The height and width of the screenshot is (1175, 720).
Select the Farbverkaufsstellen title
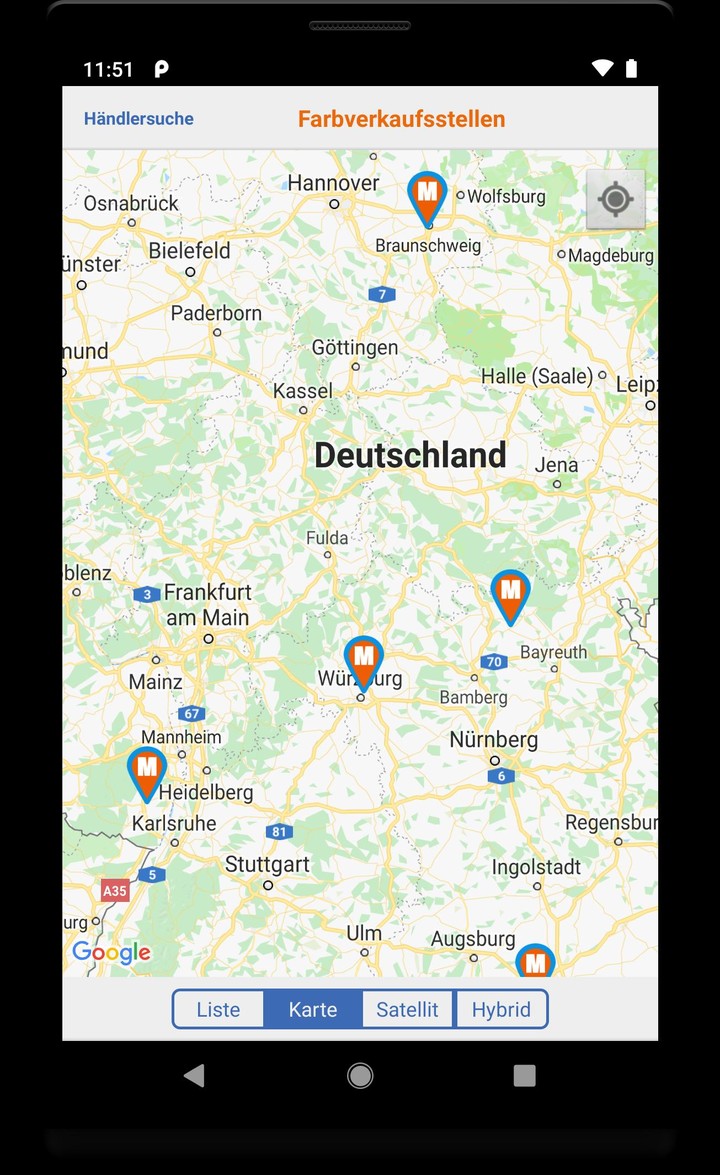[x=400, y=118]
